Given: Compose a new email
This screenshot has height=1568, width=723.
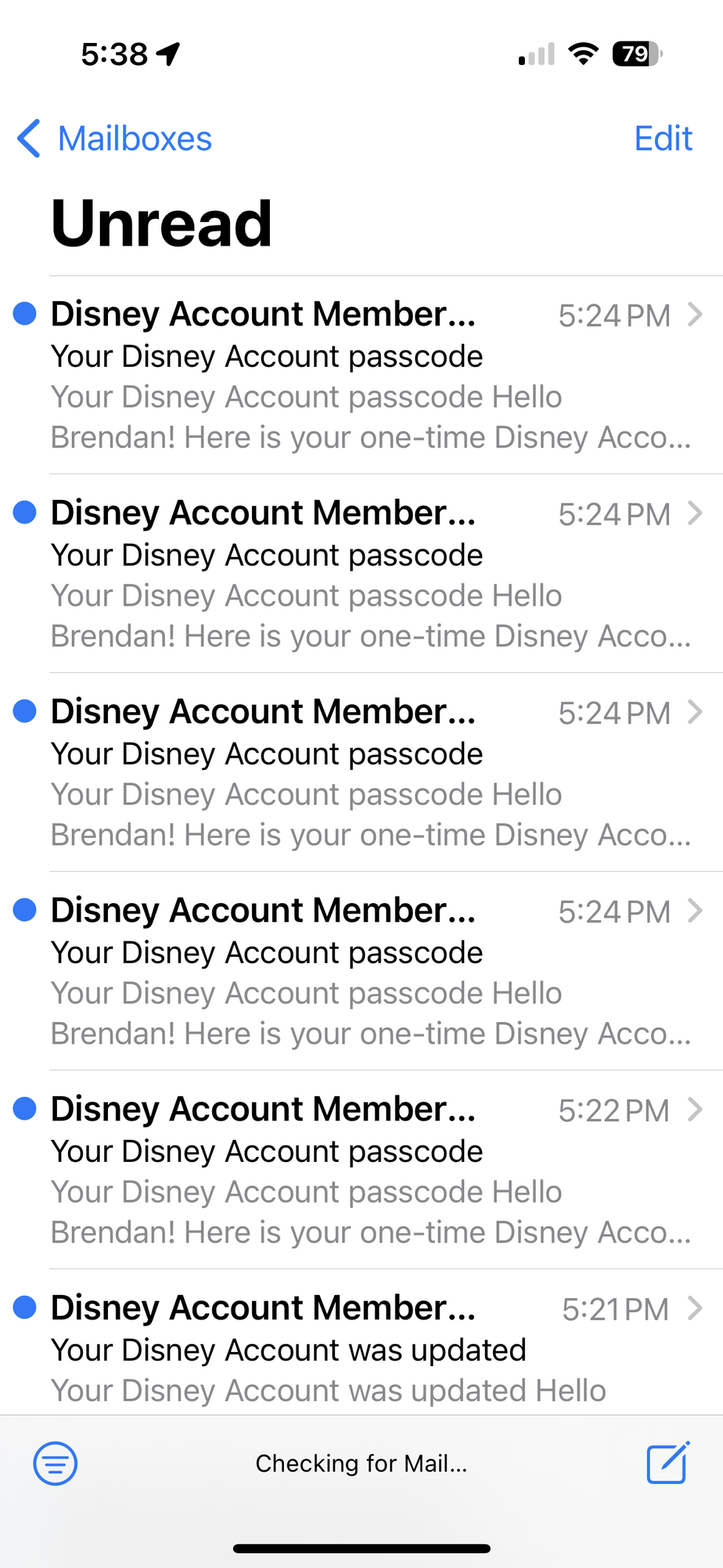Looking at the screenshot, I should [x=668, y=1462].
